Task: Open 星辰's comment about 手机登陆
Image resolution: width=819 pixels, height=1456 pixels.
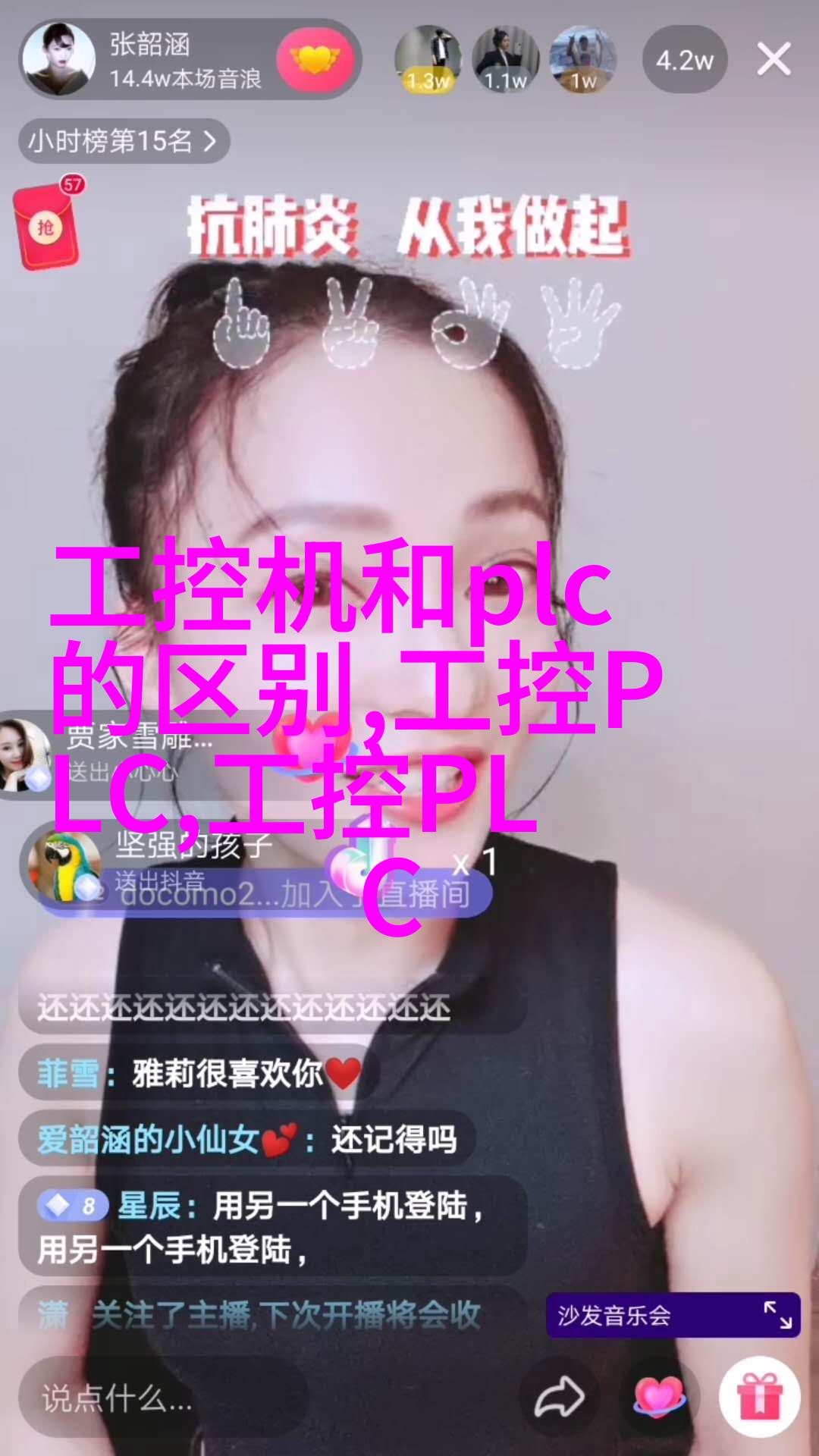Action: click(271, 1227)
